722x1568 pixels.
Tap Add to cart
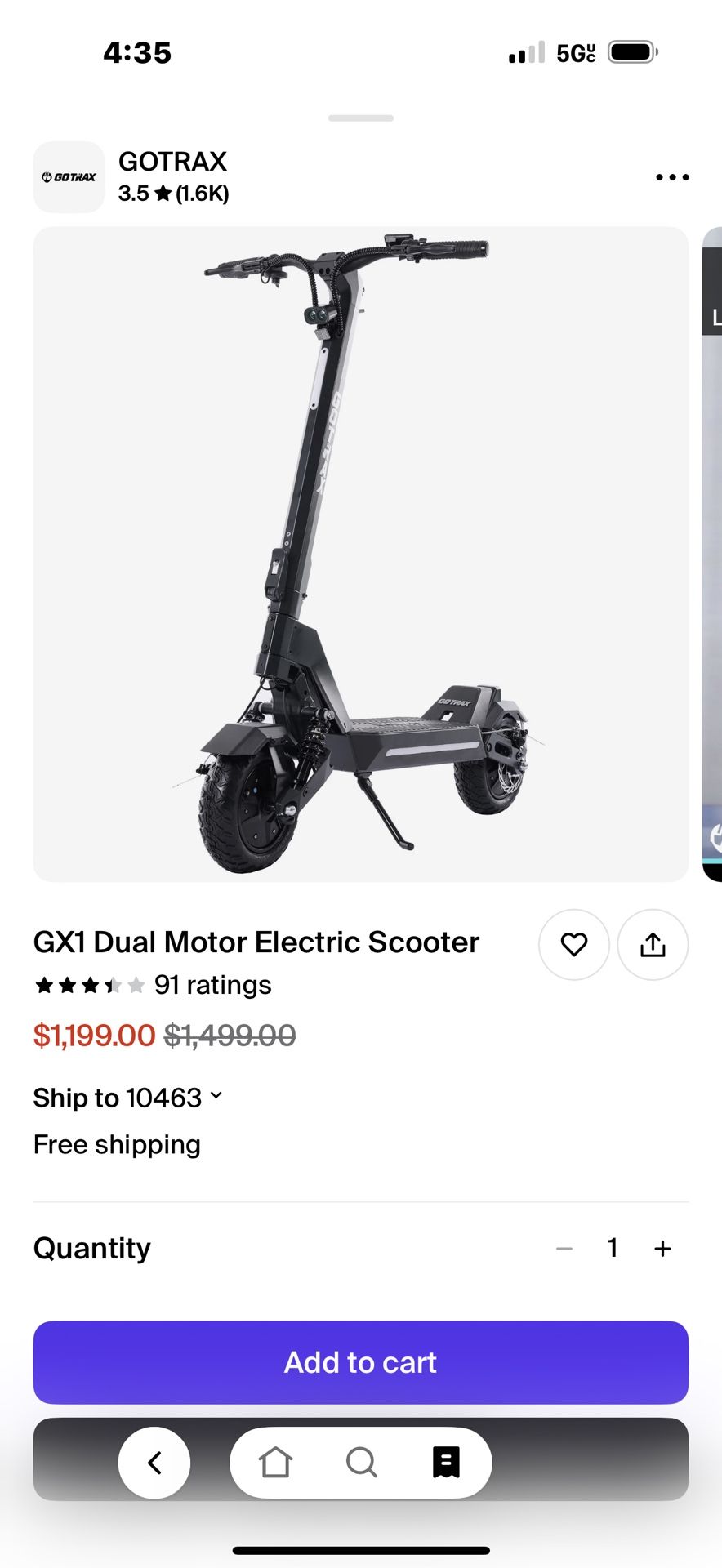point(360,1361)
